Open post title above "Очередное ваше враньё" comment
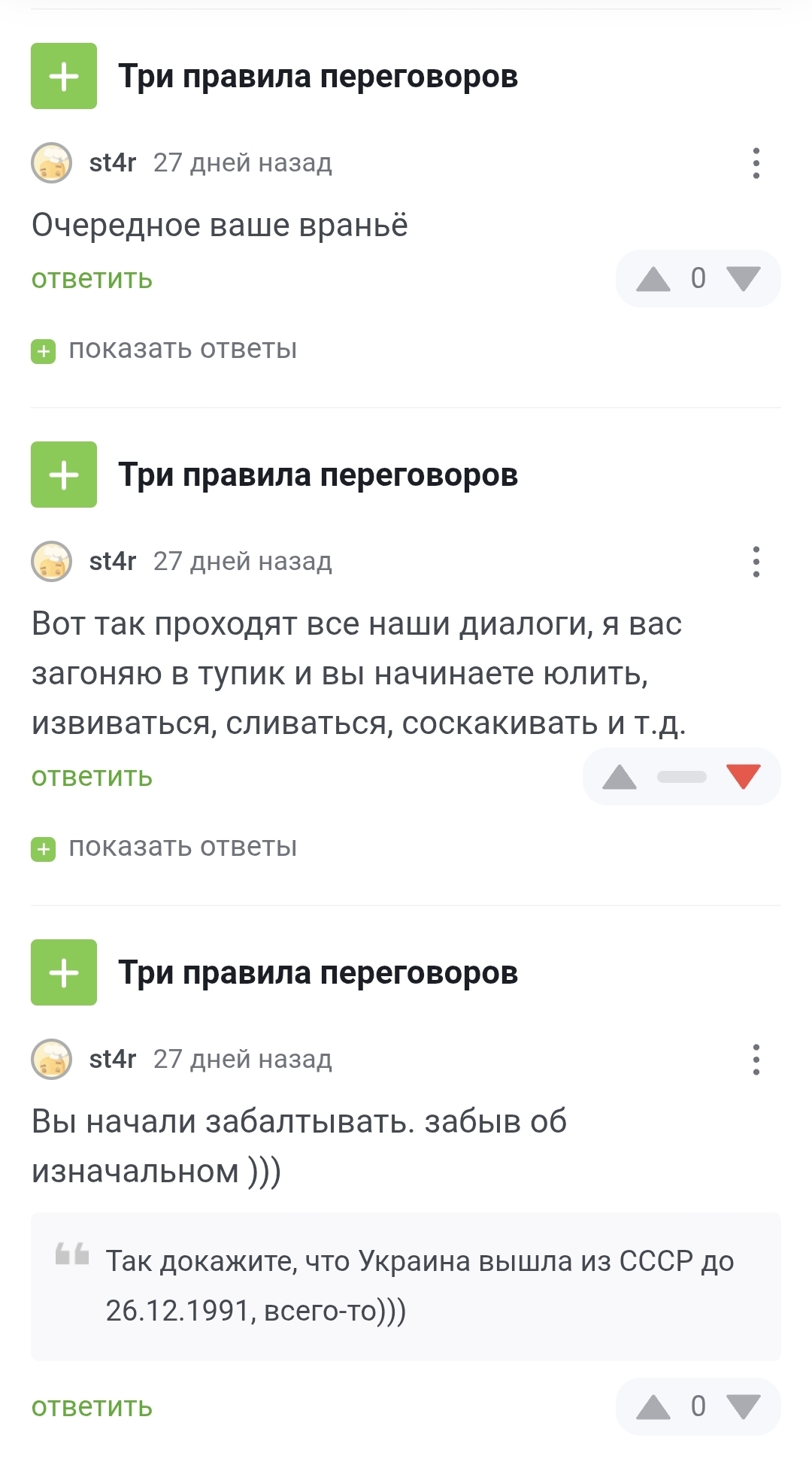This screenshot has width=812, height=1465. coord(318,77)
